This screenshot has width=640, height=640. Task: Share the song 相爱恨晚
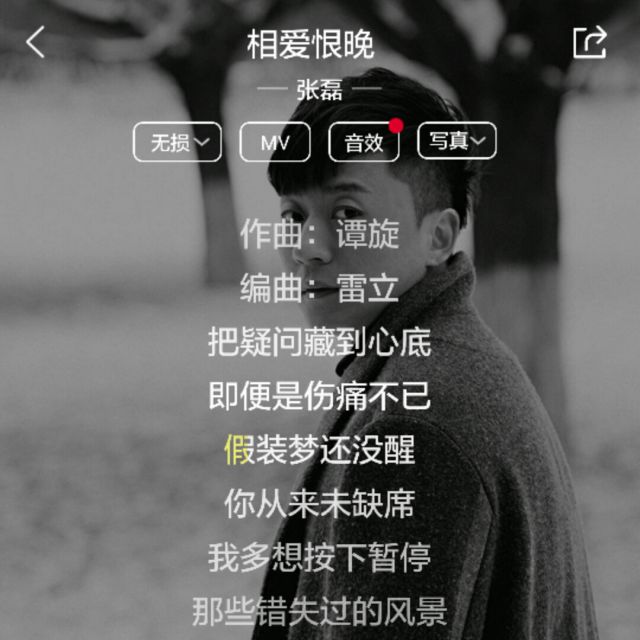coord(590,42)
